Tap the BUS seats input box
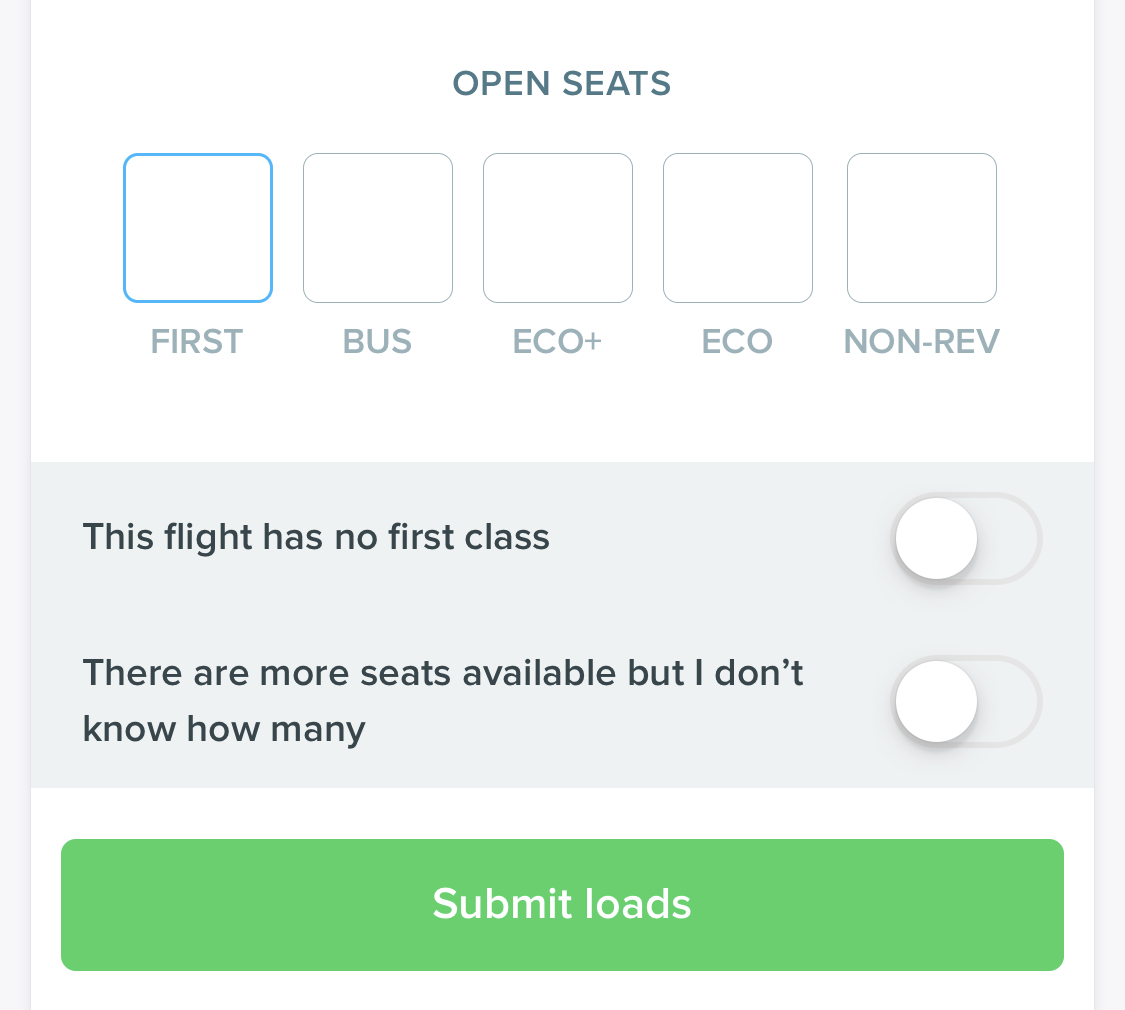Viewport: 1125px width, 1010px height. tap(378, 228)
